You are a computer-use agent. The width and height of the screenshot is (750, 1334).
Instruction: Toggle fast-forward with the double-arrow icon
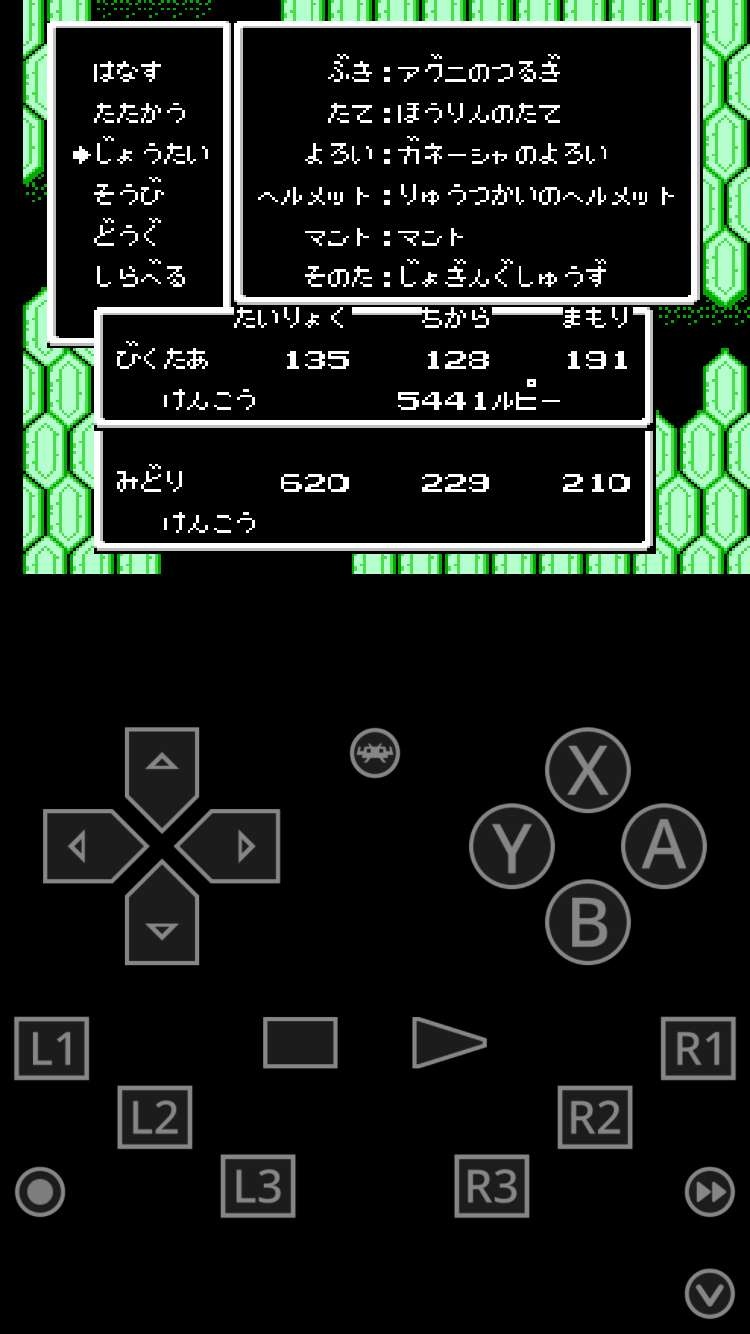pos(709,1192)
